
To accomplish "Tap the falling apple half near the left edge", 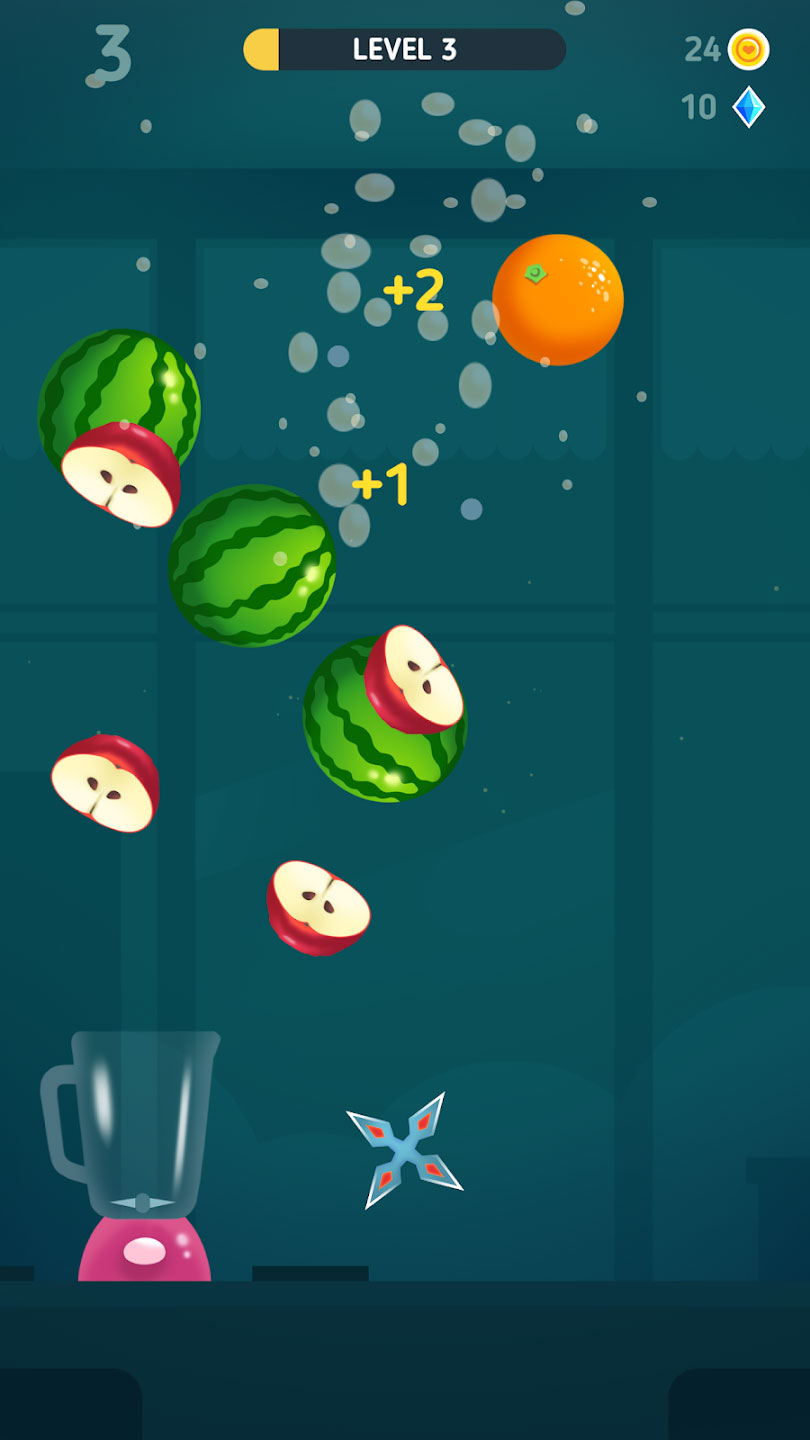I will 105,783.
